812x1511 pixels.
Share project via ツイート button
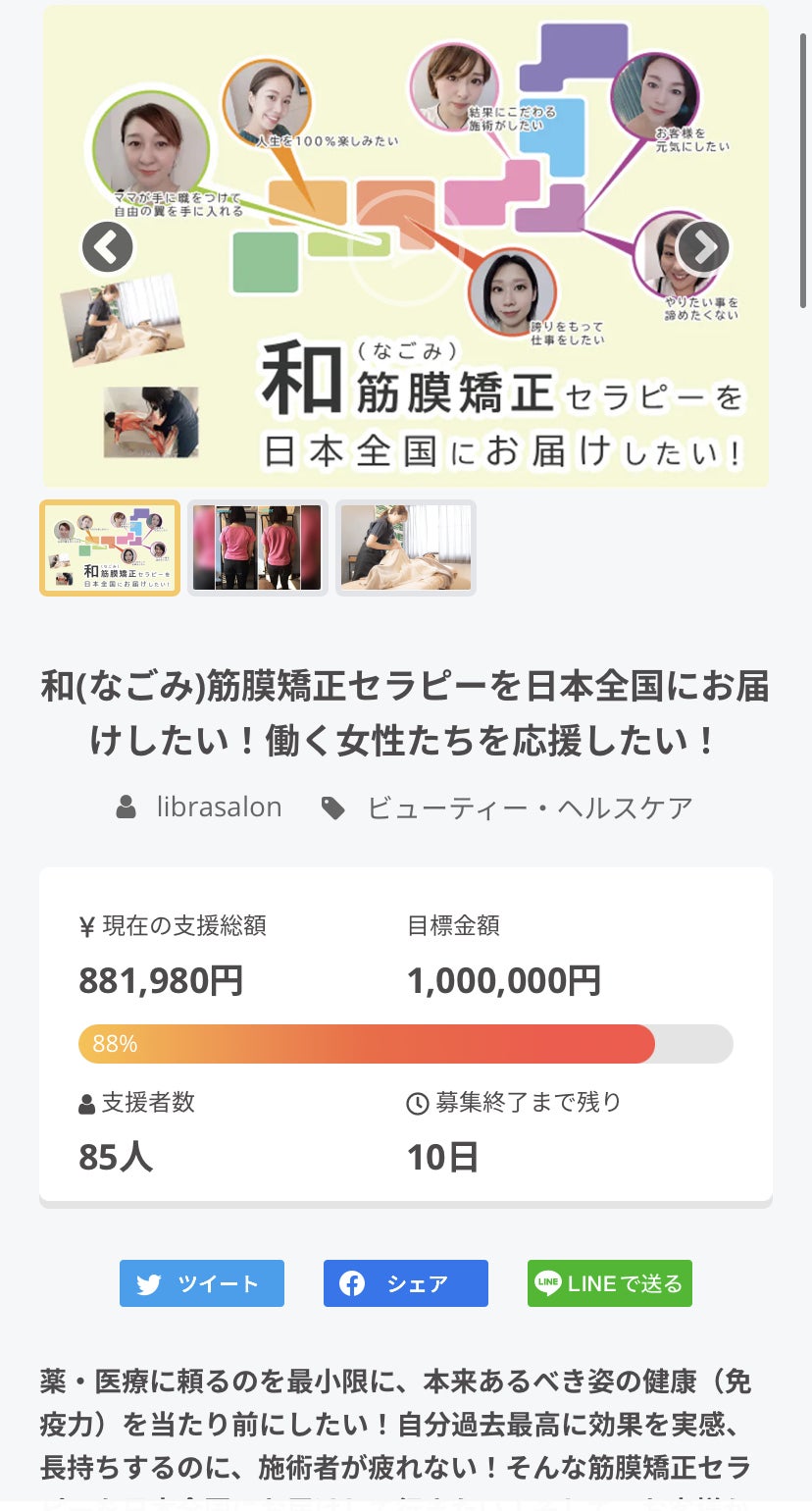tap(202, 1283)
